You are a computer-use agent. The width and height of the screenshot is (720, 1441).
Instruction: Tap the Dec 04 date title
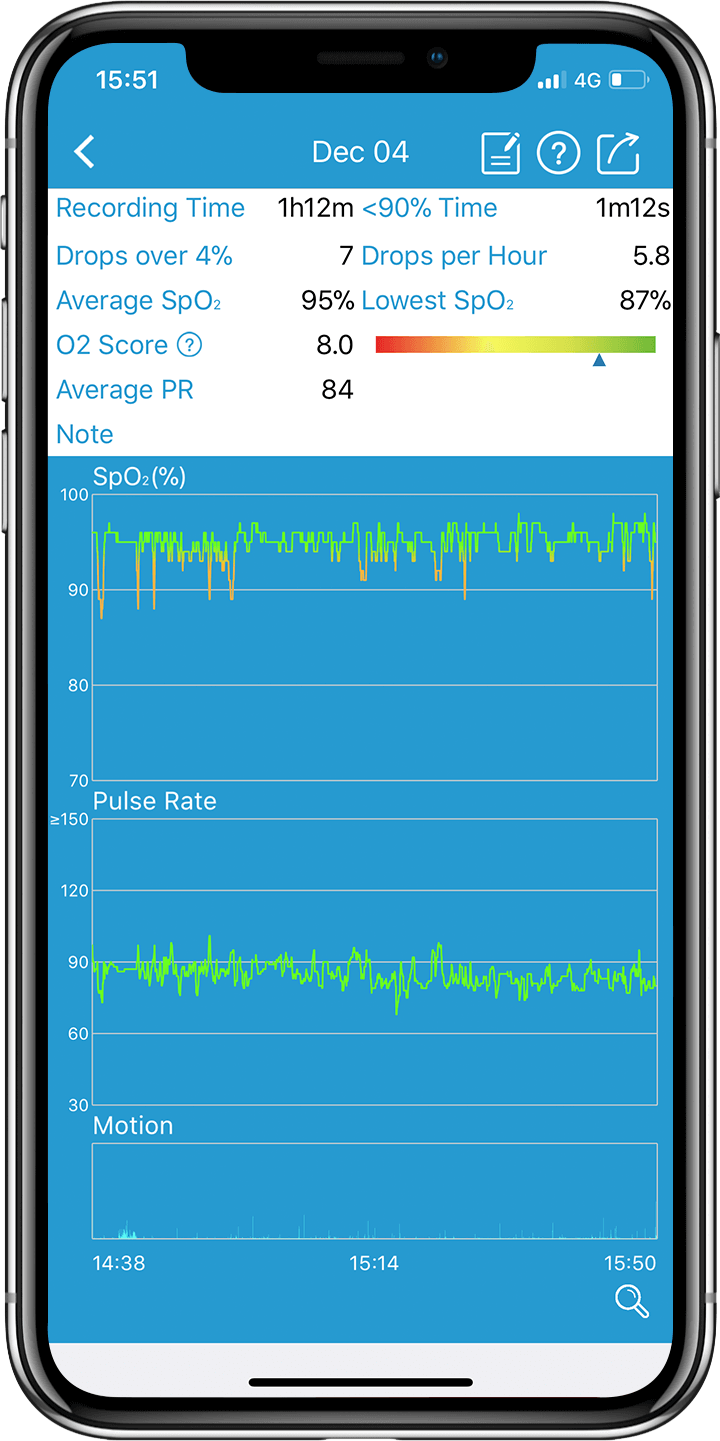[x=361, y=152]
